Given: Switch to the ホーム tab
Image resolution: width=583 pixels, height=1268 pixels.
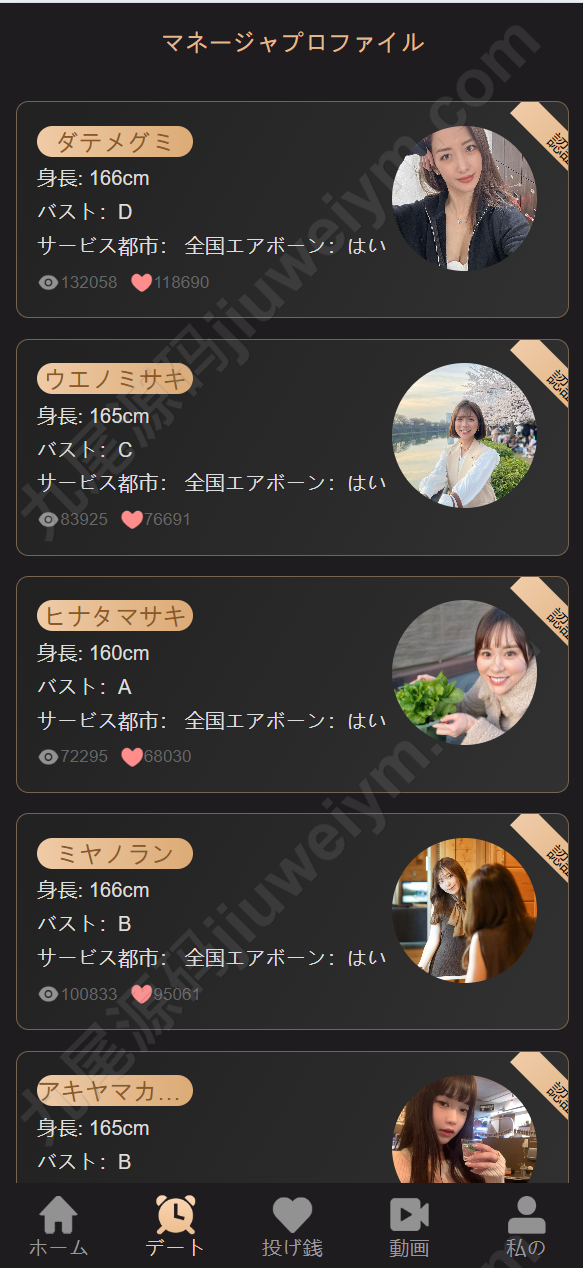Looking at the screenshot, I should [x=58, y=1227].
